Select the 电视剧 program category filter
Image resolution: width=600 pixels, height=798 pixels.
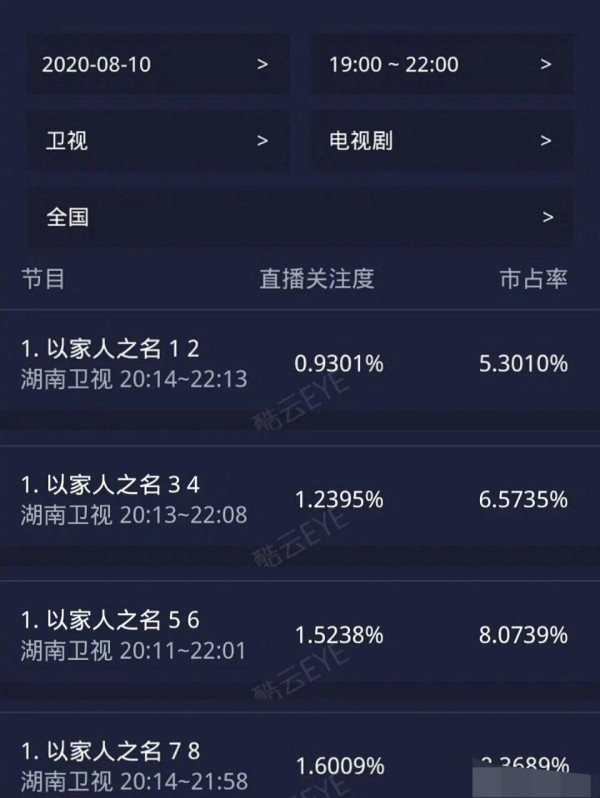coord(441,141)
